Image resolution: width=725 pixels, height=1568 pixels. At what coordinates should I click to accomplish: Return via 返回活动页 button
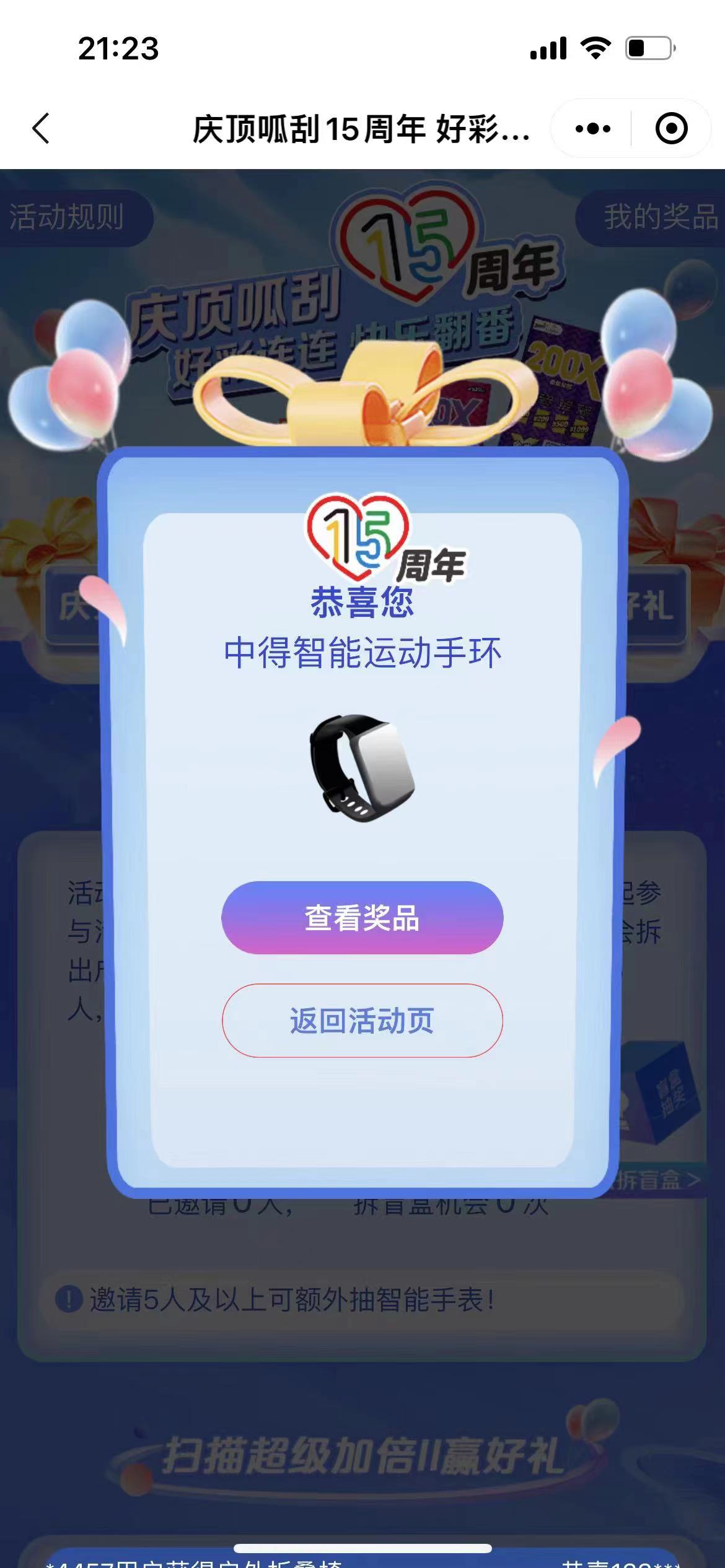[x=362, y=1021]
